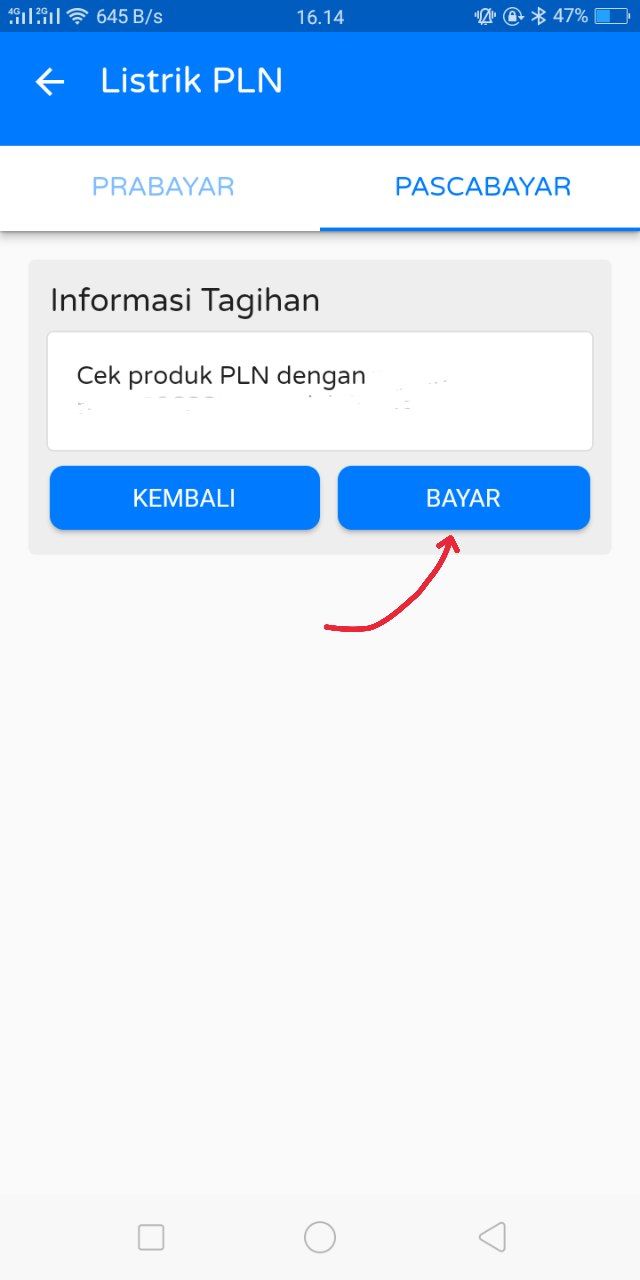Switch to the Prabayar tab

(x=162, y=187)
